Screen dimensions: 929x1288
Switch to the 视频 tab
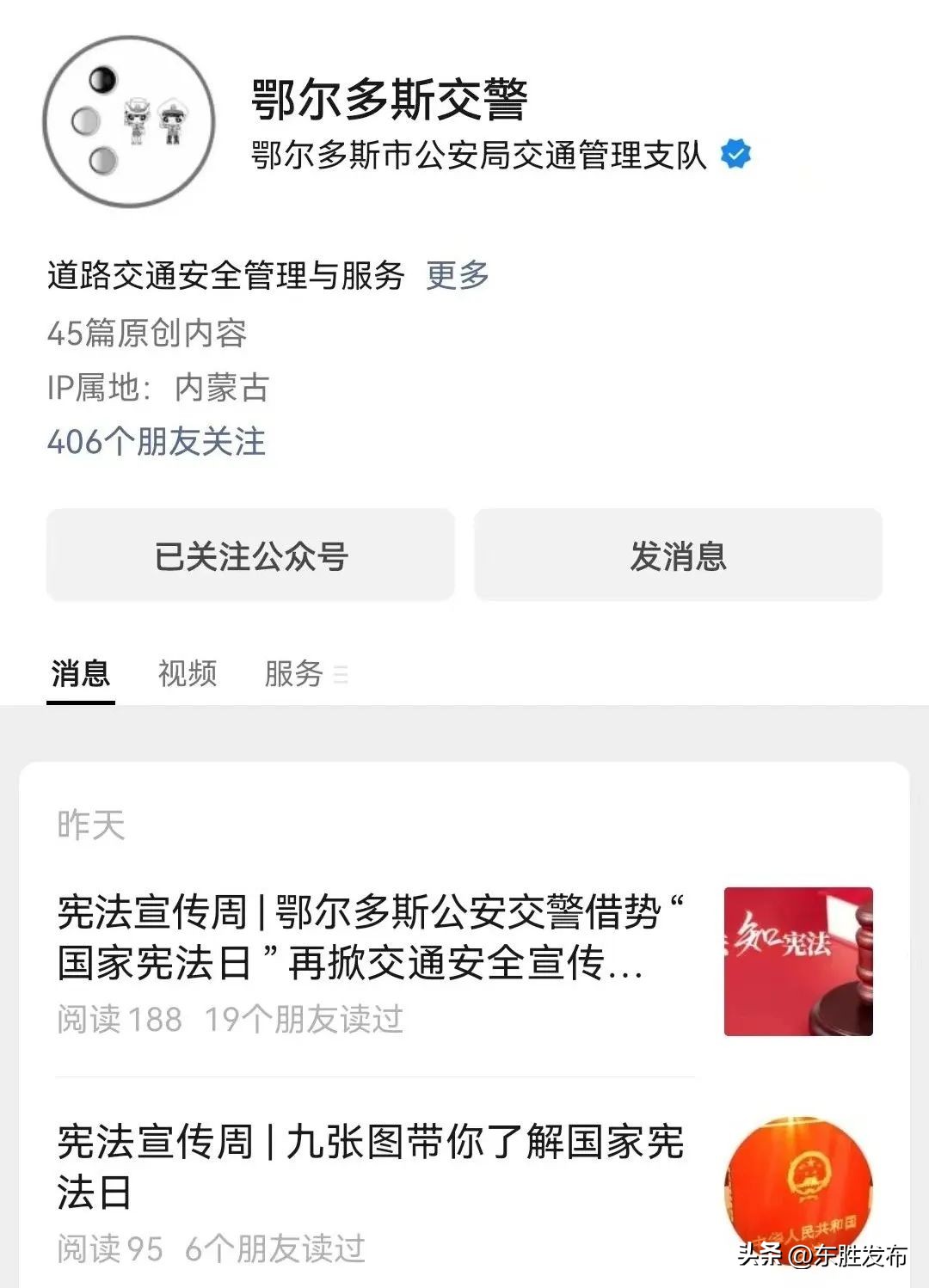pos(186,674)
